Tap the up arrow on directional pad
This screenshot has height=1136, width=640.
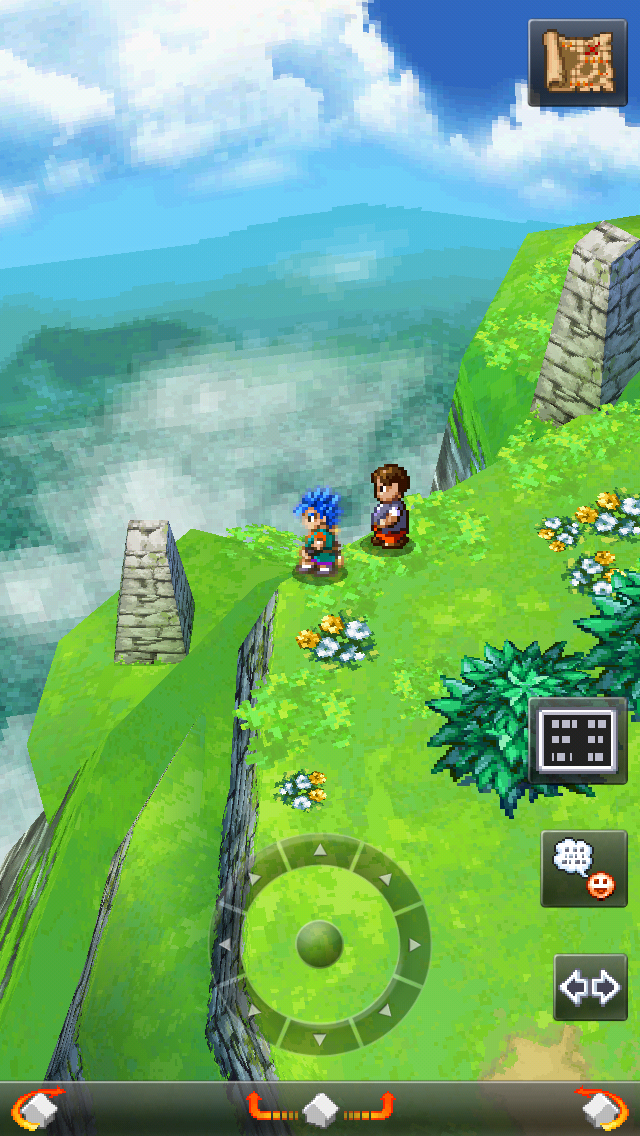[x=319, y=849]
